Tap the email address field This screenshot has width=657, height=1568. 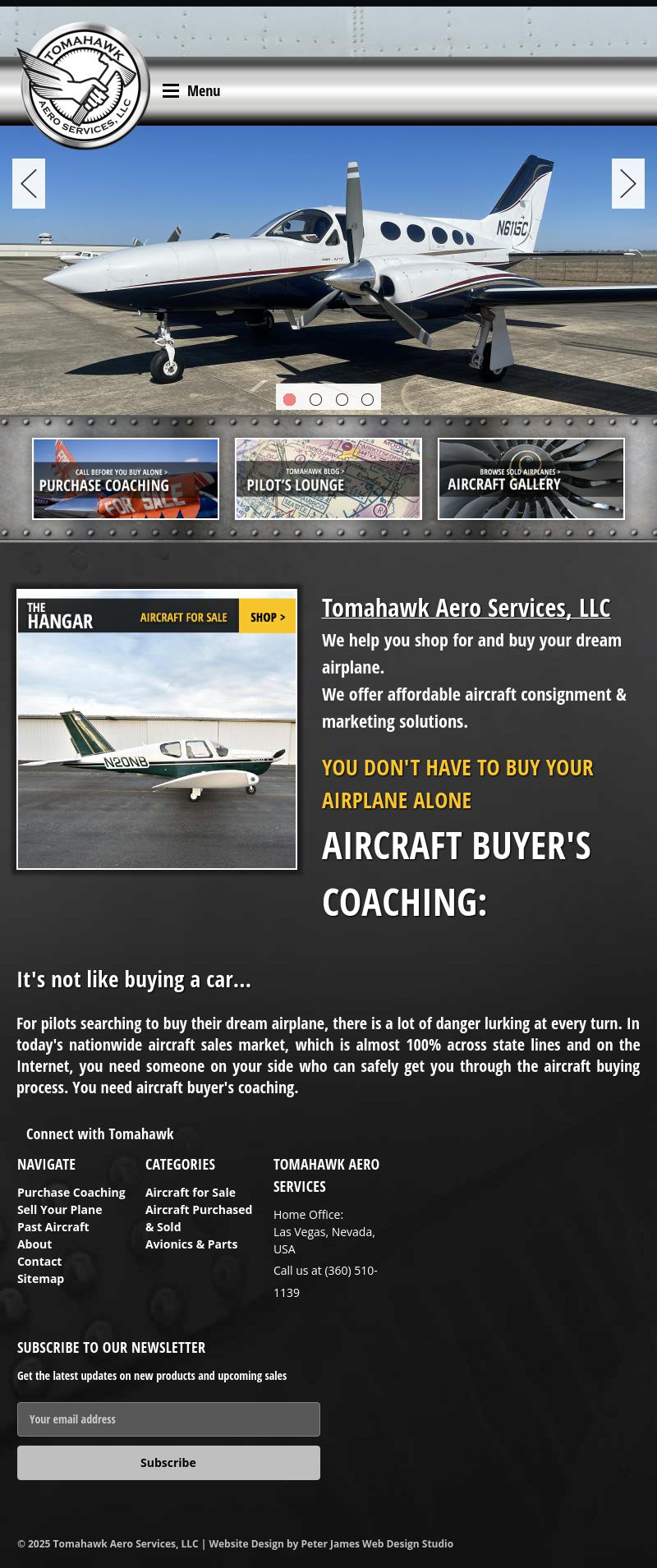point(168,1419)
